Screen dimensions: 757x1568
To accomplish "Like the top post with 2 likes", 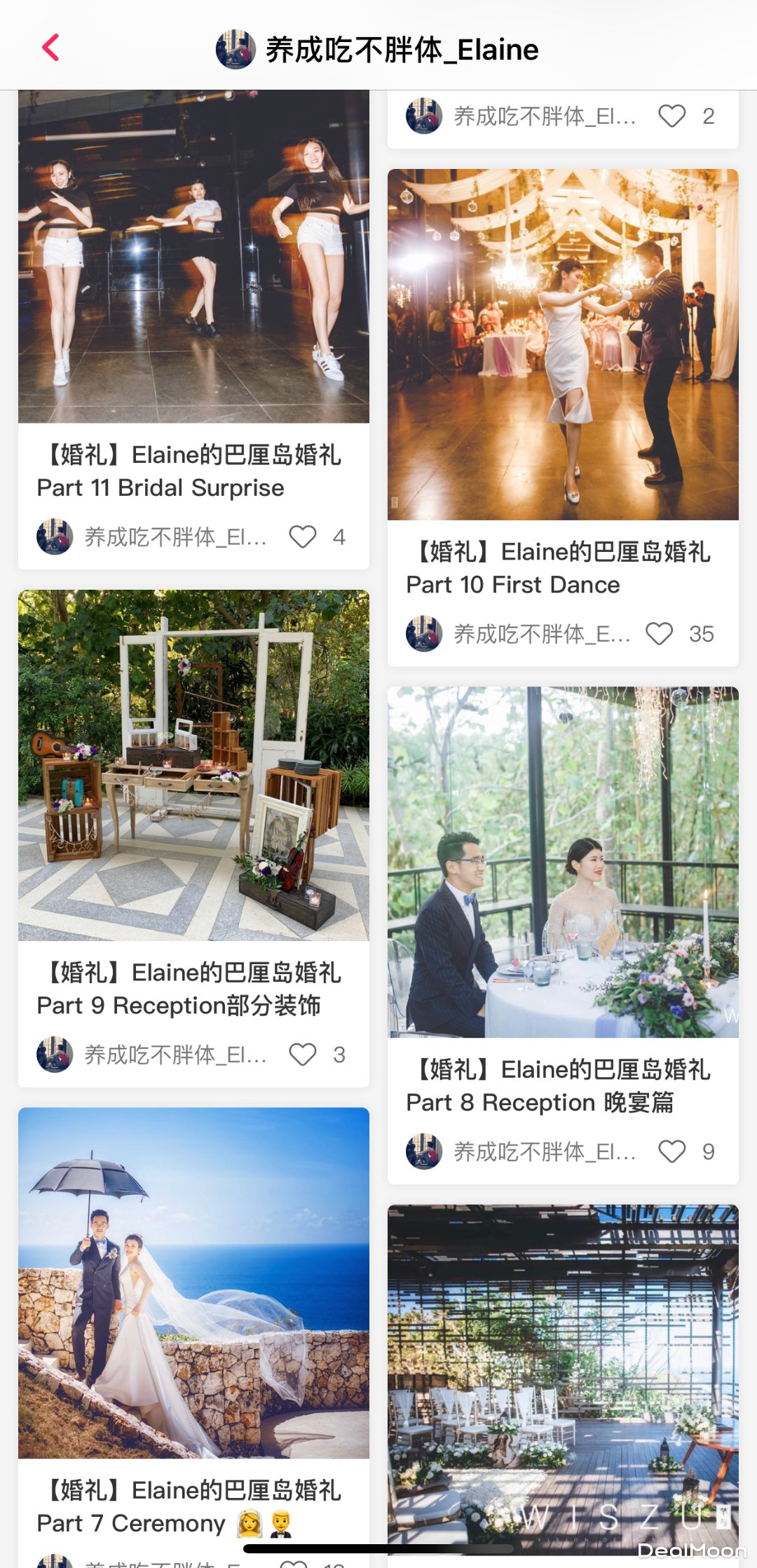I will pos(671,116).
